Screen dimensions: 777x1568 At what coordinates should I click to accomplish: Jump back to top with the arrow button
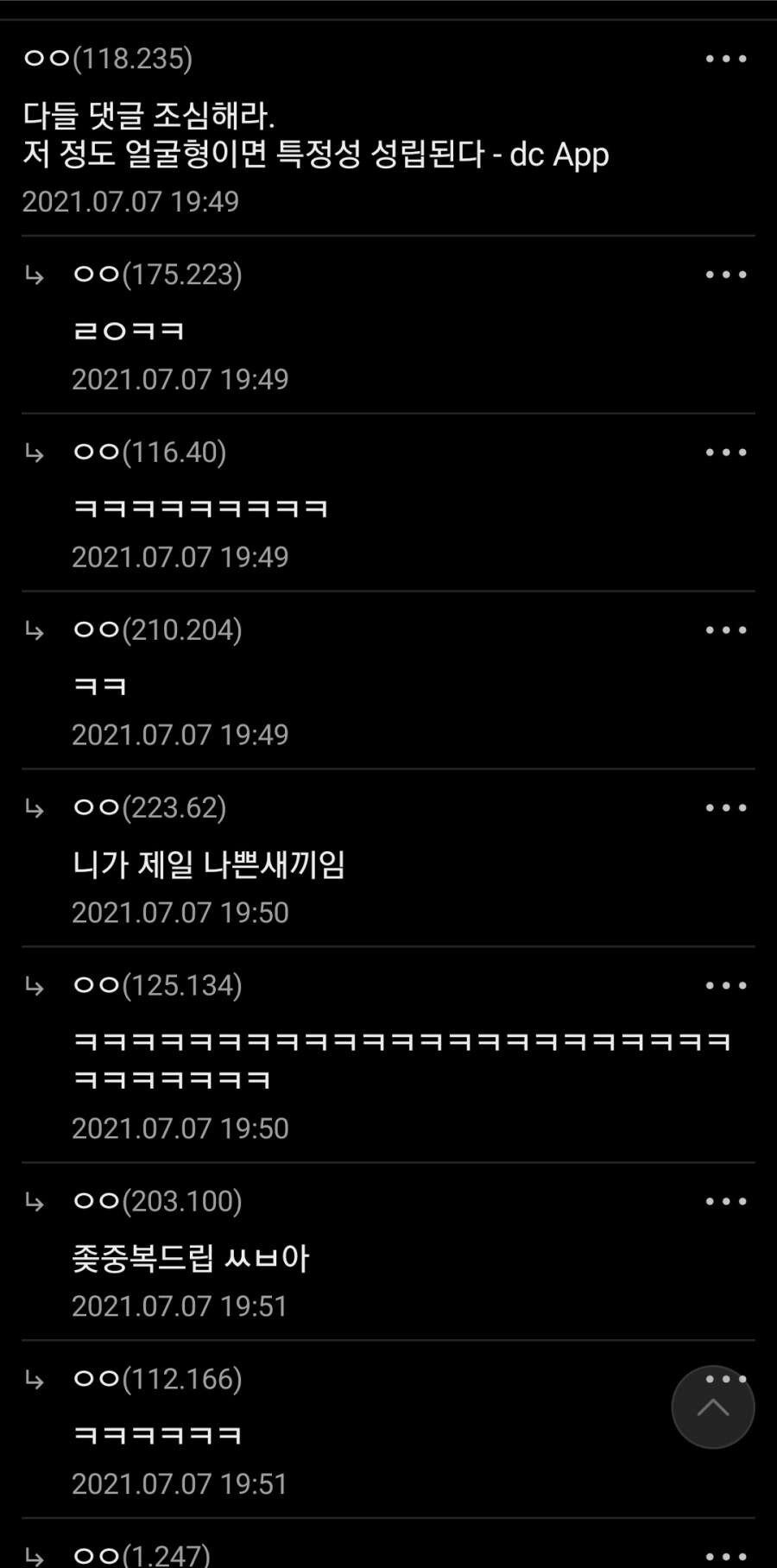pos(713,1407)
